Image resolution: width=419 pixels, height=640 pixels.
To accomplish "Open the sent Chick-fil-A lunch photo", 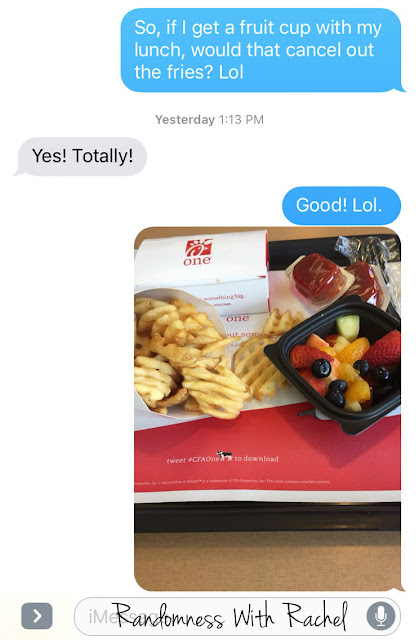I will 267,409.
